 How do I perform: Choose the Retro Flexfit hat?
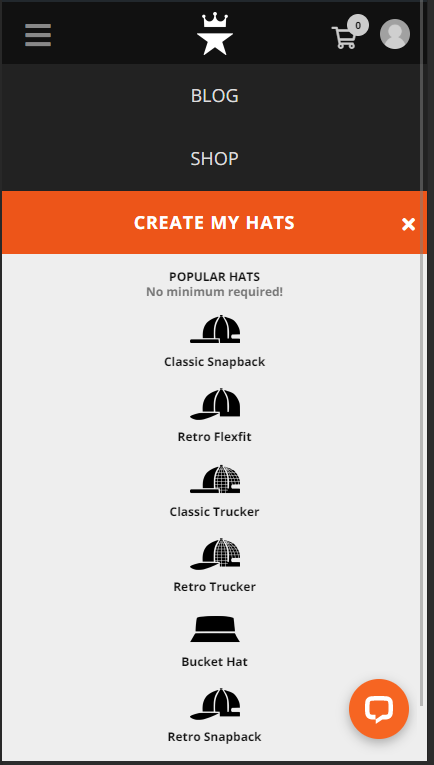215,416
